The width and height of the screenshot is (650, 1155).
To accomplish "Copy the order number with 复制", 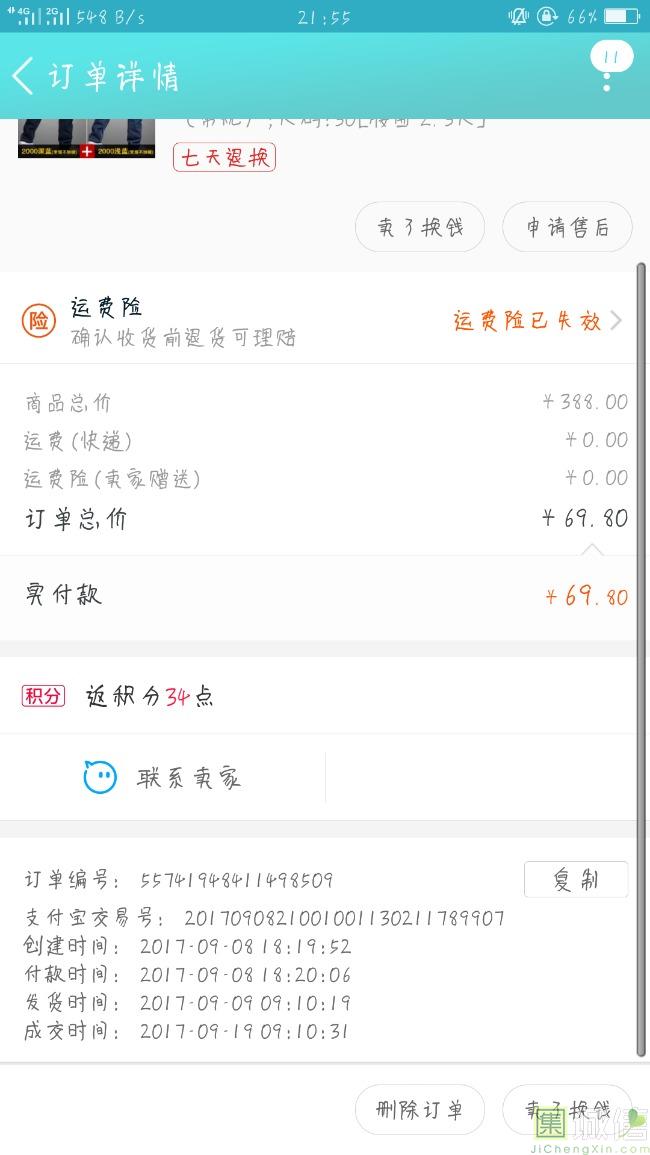I will pos(575,880).
